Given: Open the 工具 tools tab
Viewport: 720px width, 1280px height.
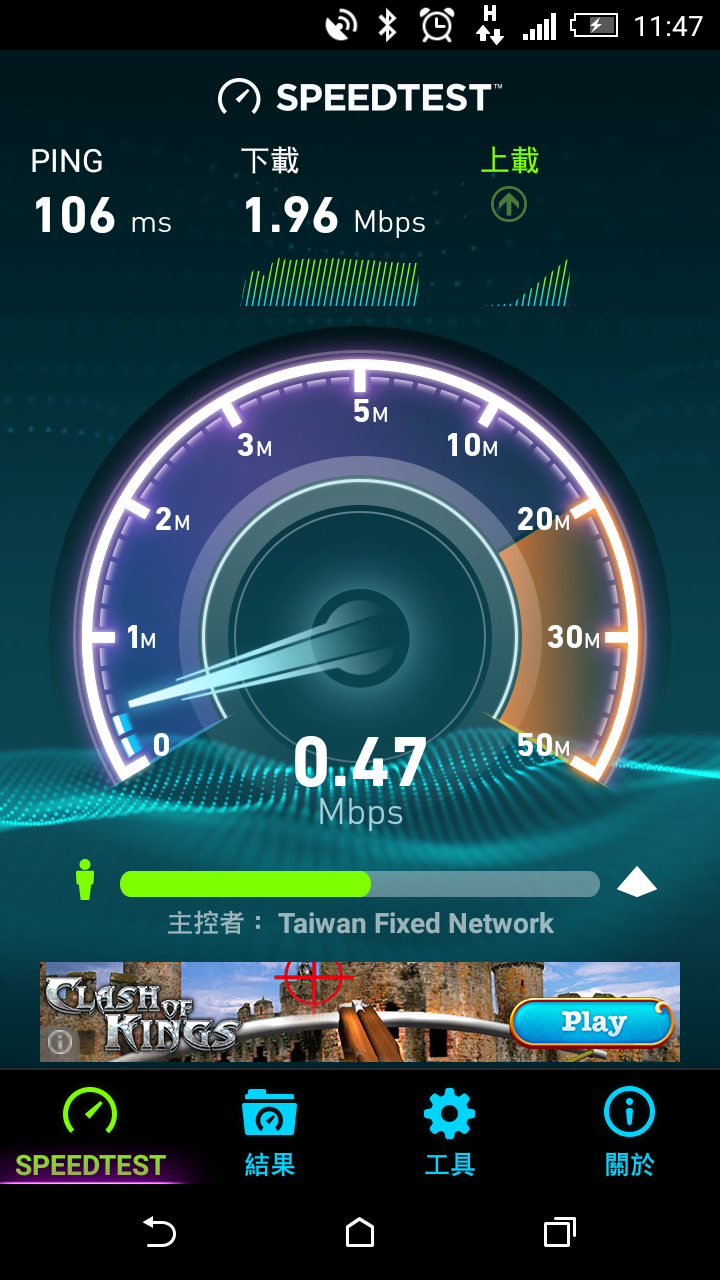Looking at the screenshot, I should click(x=450, y=1130).
